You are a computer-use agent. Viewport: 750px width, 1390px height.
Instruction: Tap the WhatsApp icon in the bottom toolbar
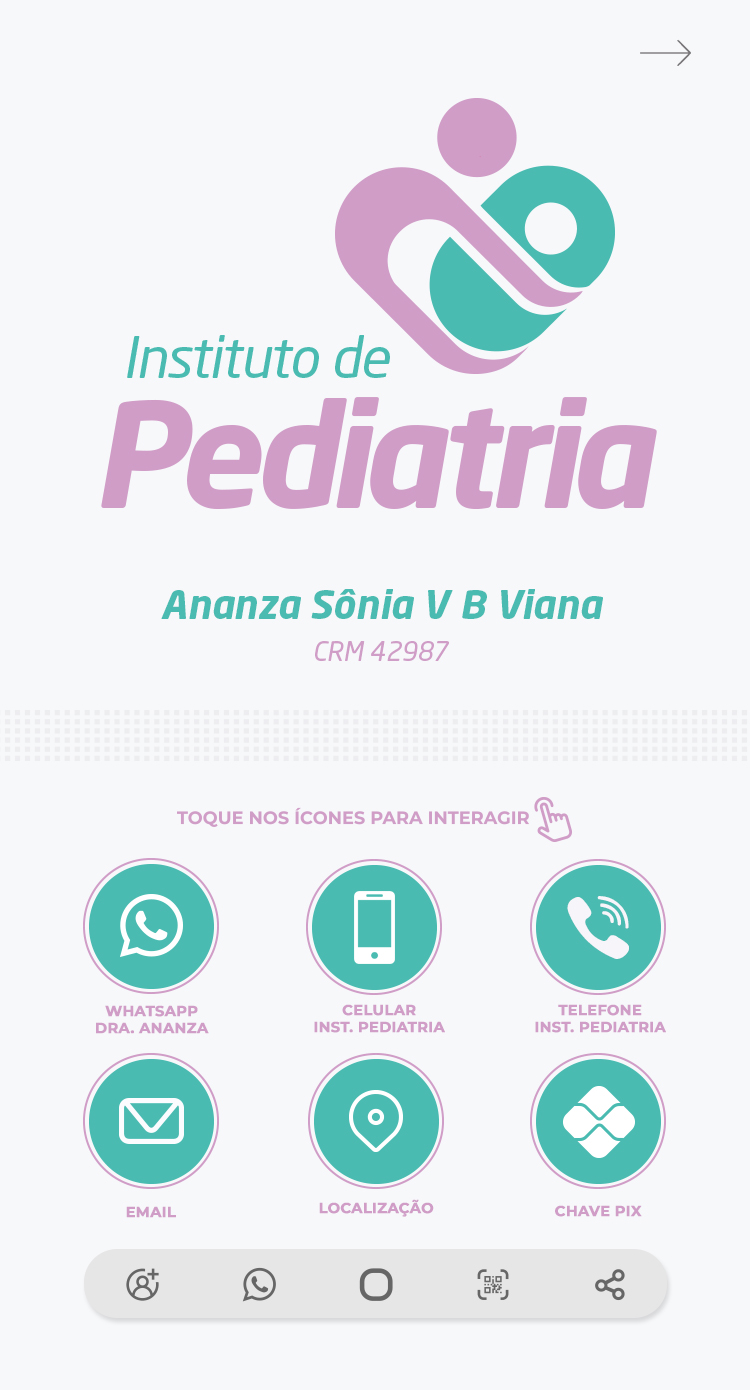click(259, 1284)
